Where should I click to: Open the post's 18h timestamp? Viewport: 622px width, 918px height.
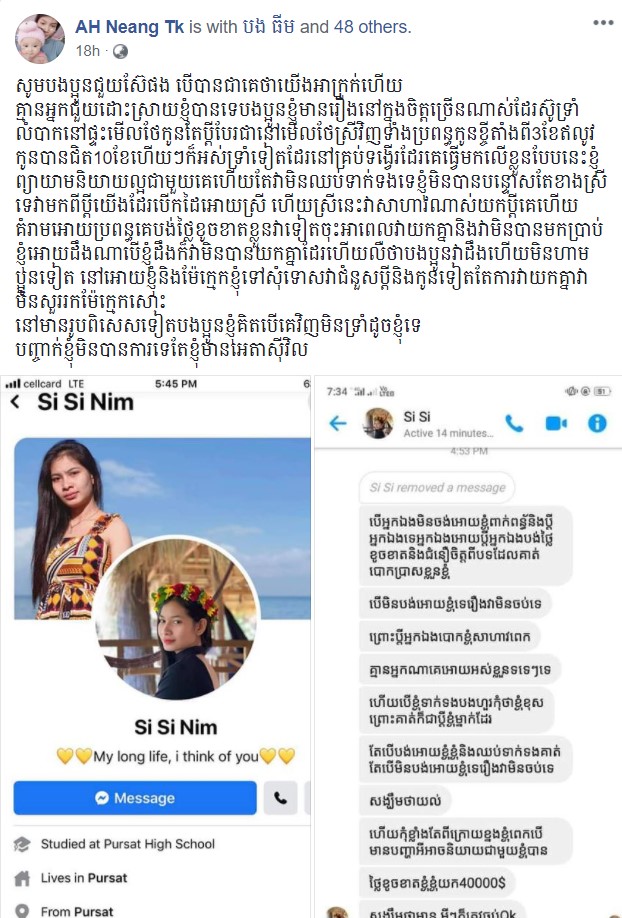pyautogui.click(x=87, y=49)
